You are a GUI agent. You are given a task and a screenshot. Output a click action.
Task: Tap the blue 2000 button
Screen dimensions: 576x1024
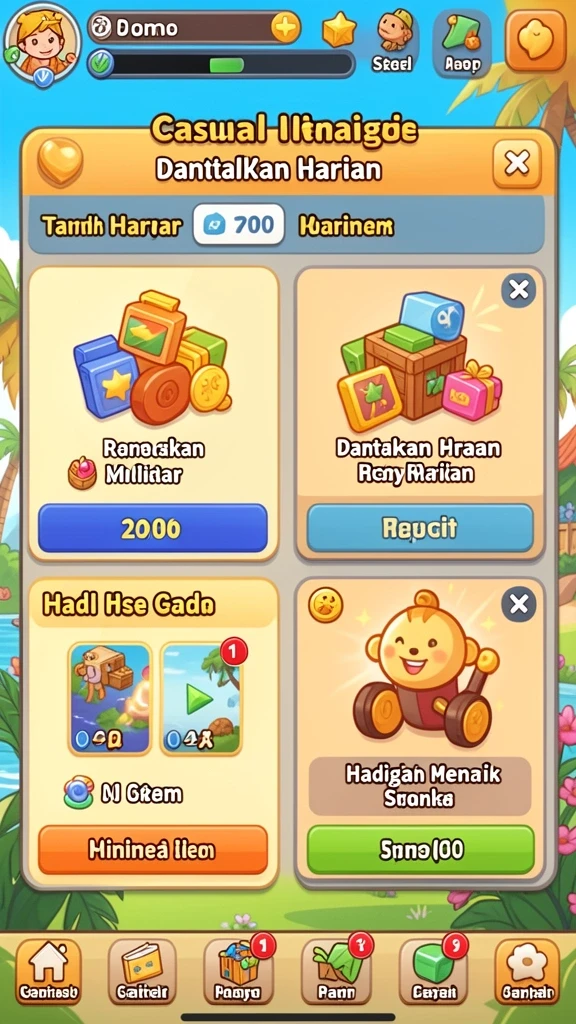(153, 528)
